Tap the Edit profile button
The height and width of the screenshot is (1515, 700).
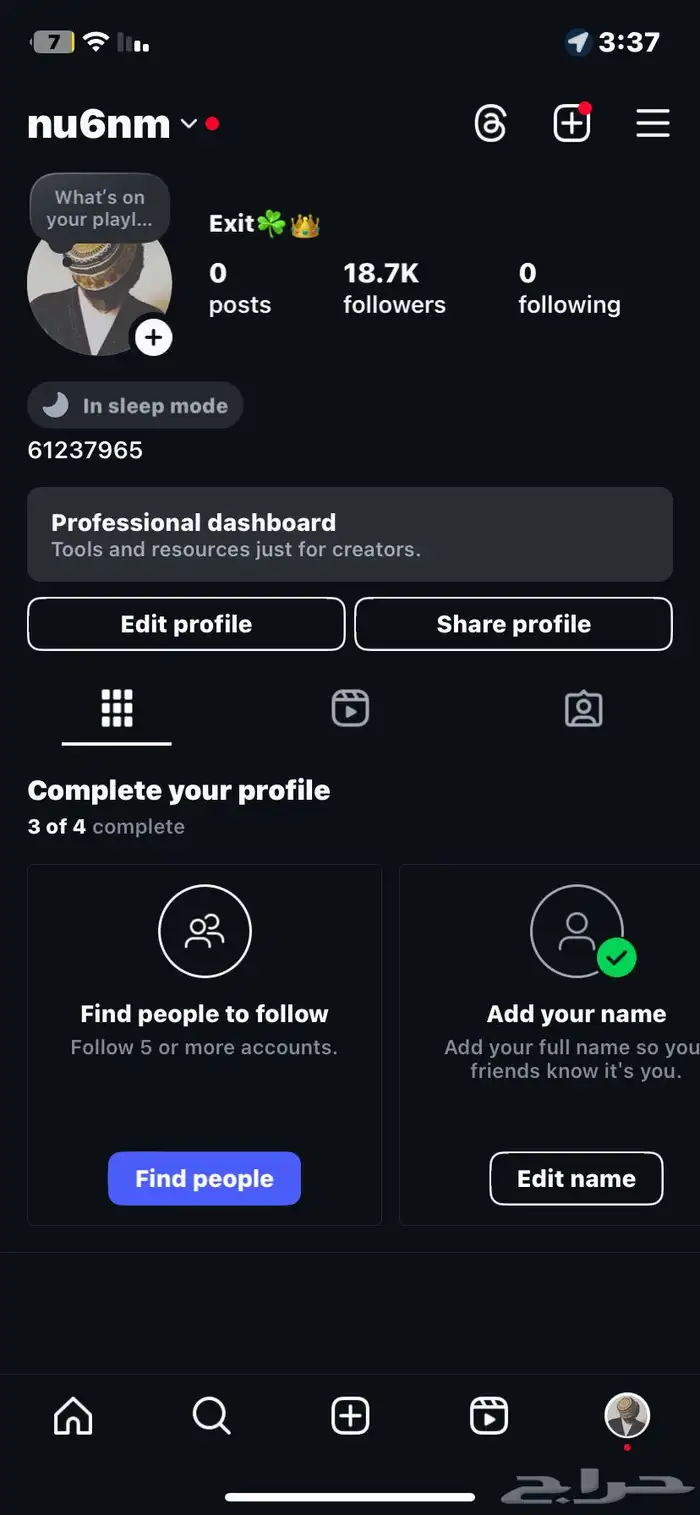186,624
